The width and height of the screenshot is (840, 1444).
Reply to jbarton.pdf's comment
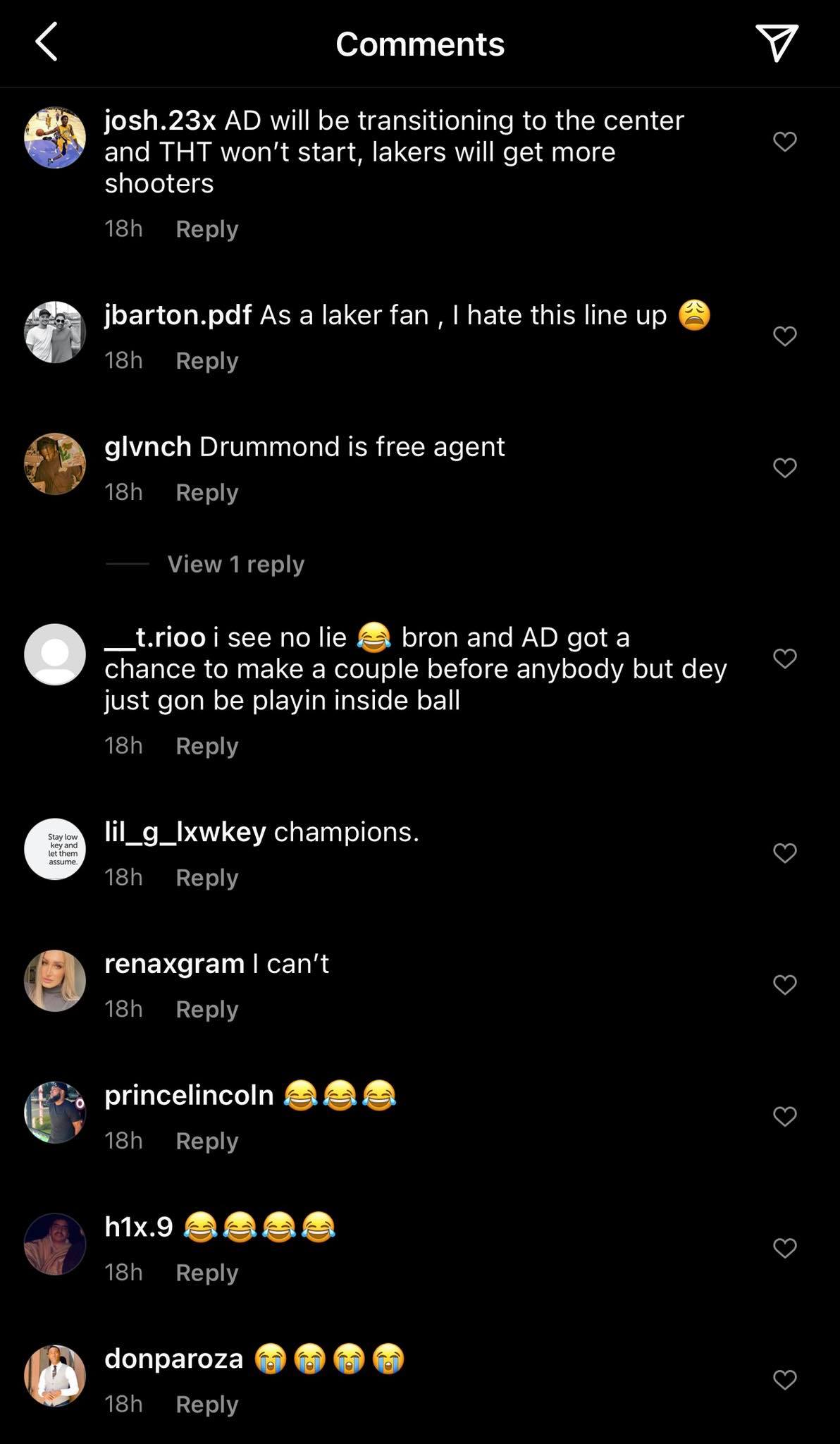point(206,360)
